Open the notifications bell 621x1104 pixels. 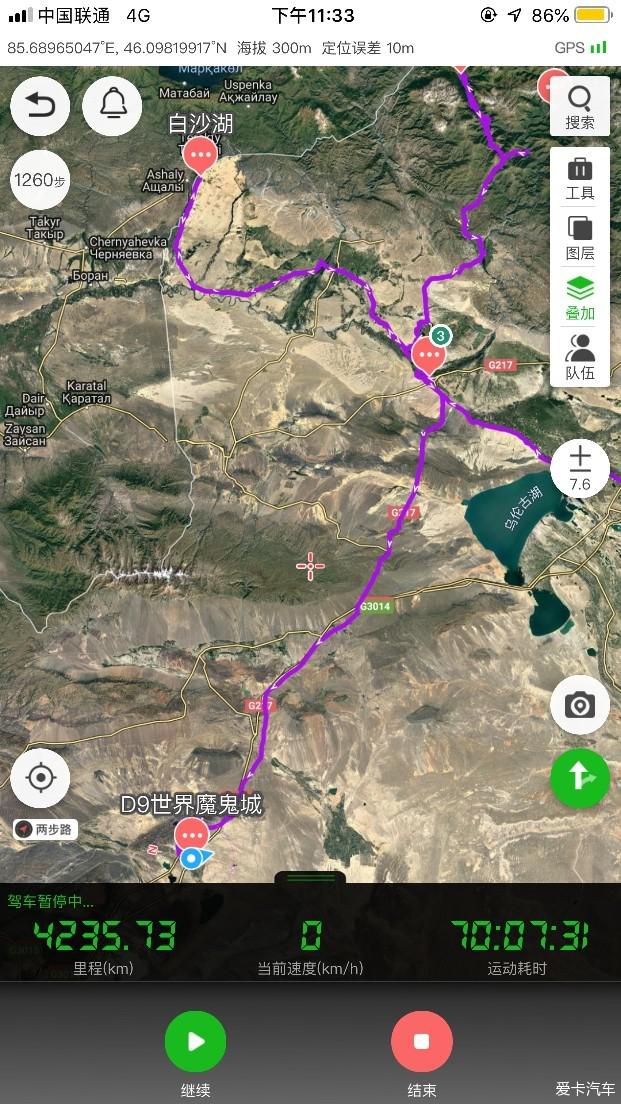coord(112,106)
